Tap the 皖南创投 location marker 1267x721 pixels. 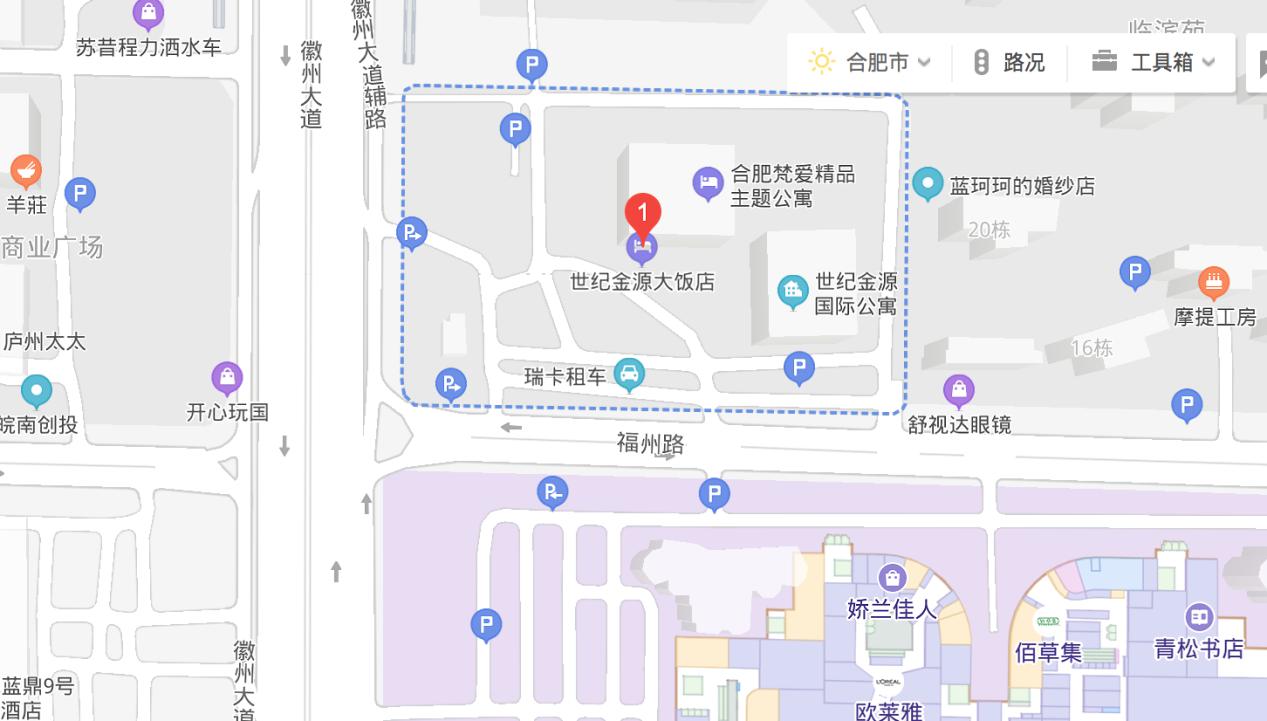pos(37,390)
